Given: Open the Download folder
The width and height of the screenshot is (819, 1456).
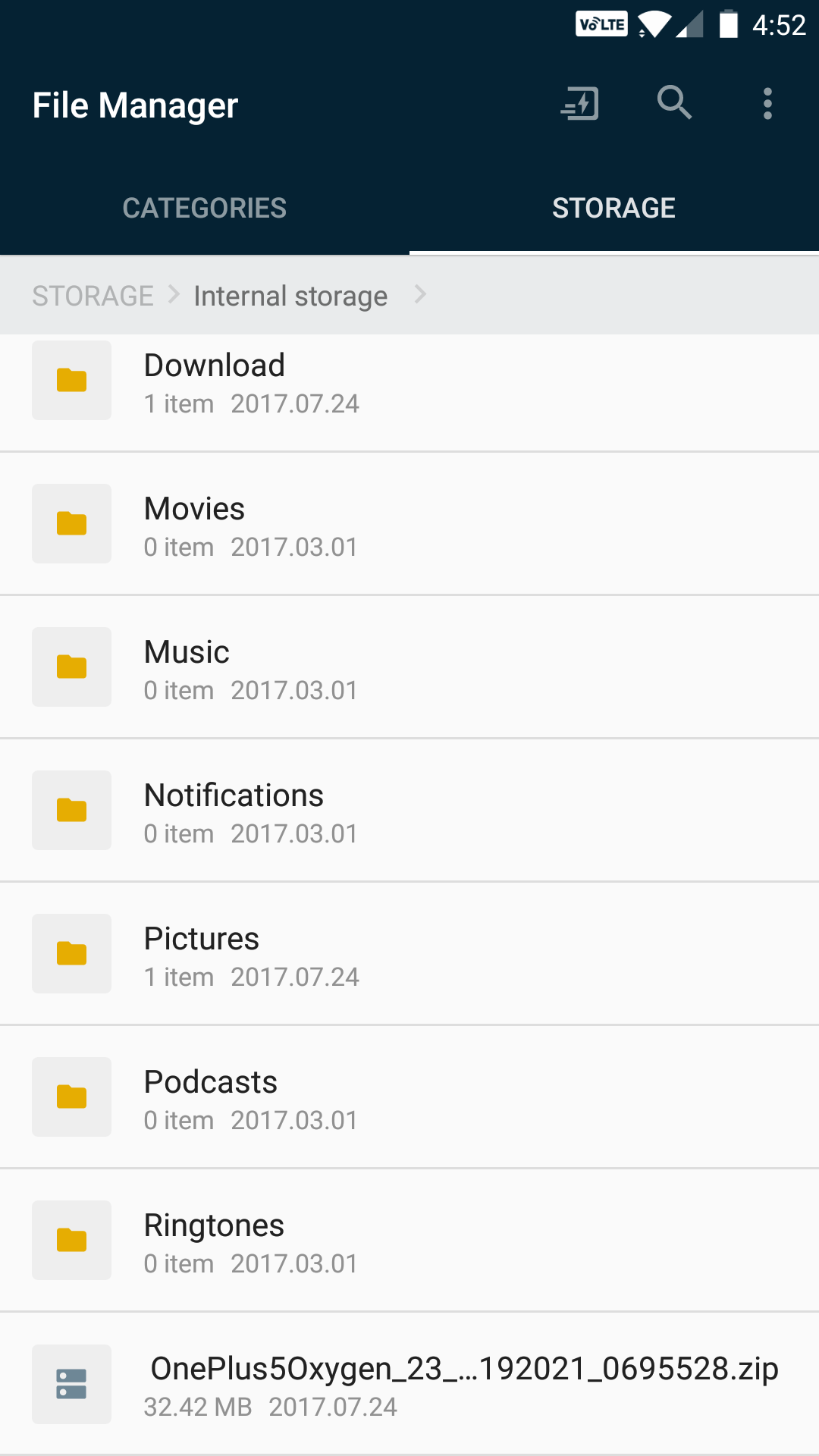Looking at the screenshot, I should pyautogui.click(x=409, y=383).
